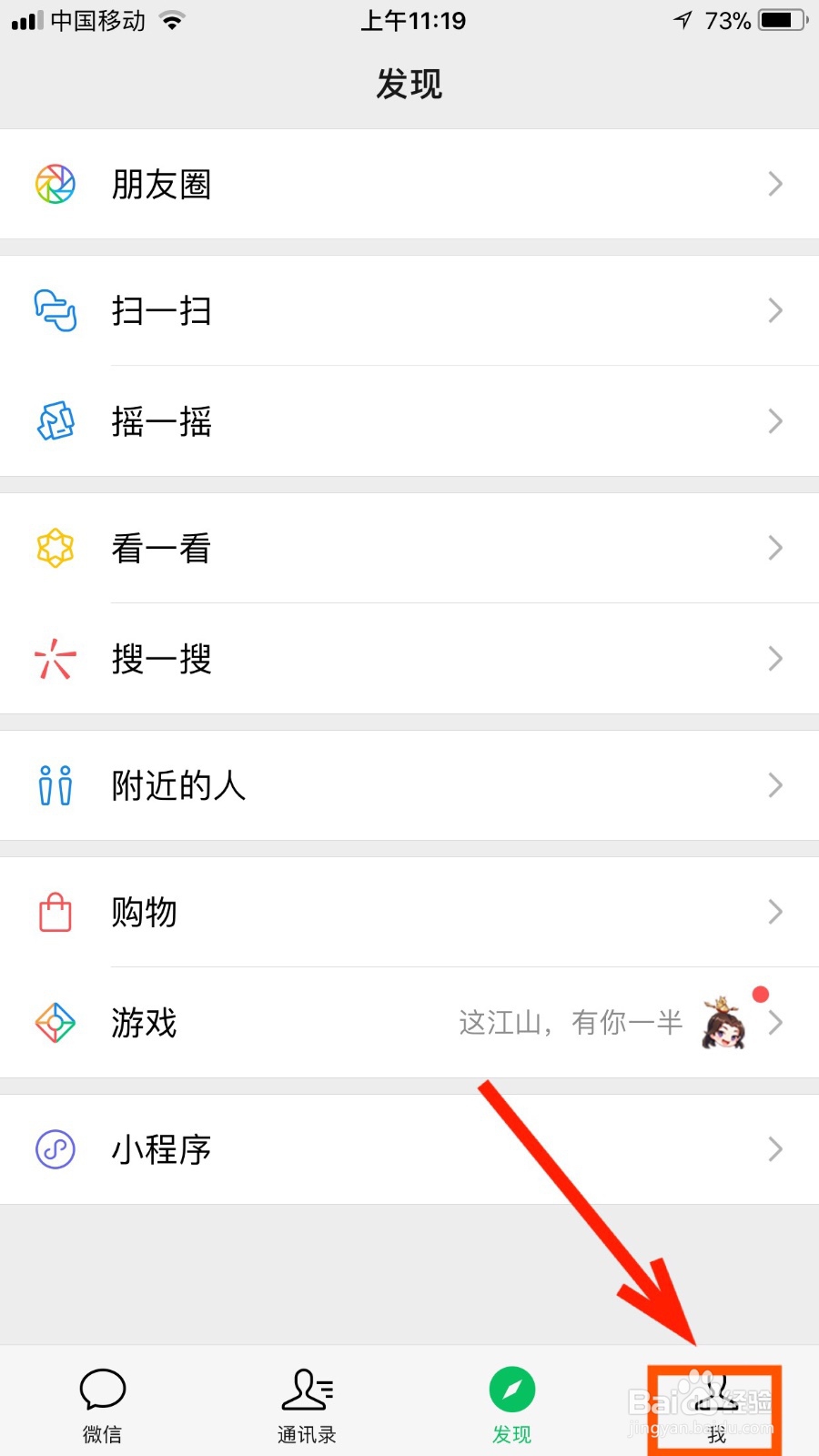Expand the 扫一扫 row chevron
The image size is (819, 1456).
click(774, 310)
